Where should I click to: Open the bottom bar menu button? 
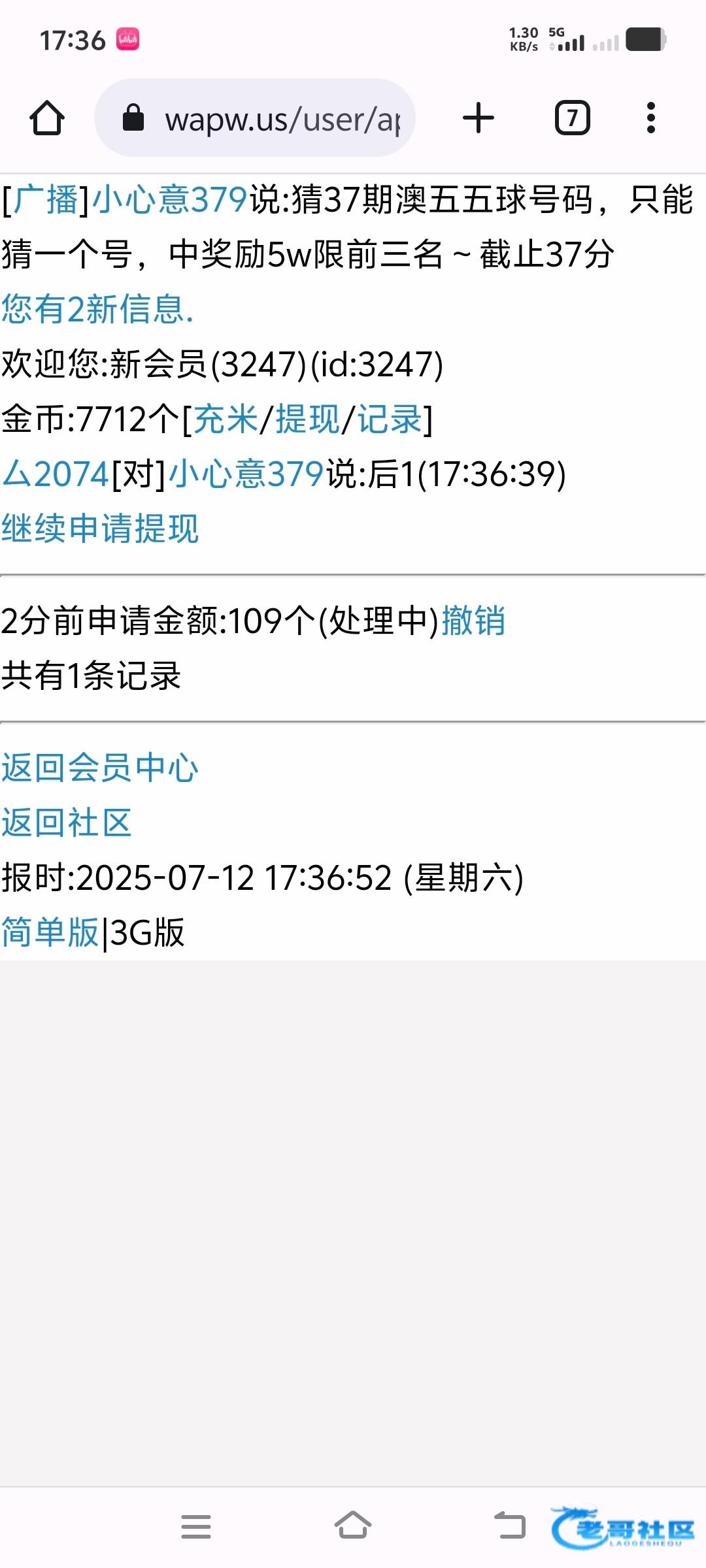point(196,1527)
